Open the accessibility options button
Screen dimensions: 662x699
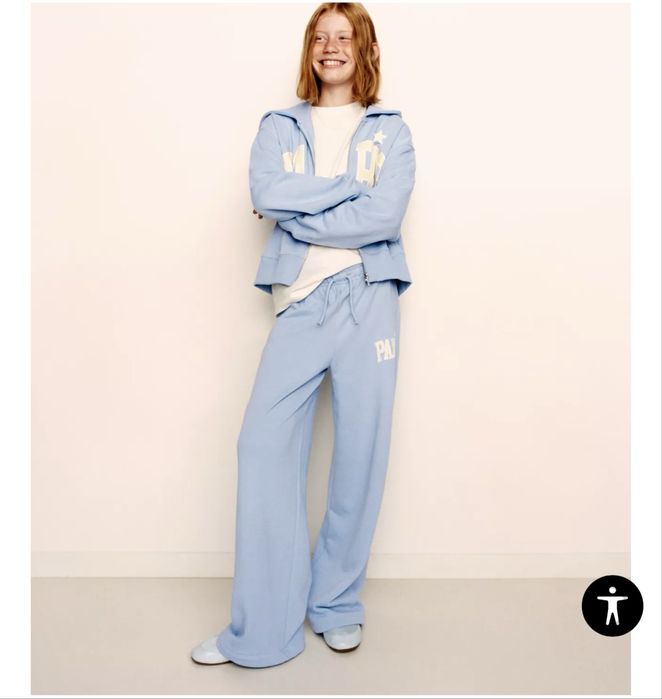tap(612, 605)
